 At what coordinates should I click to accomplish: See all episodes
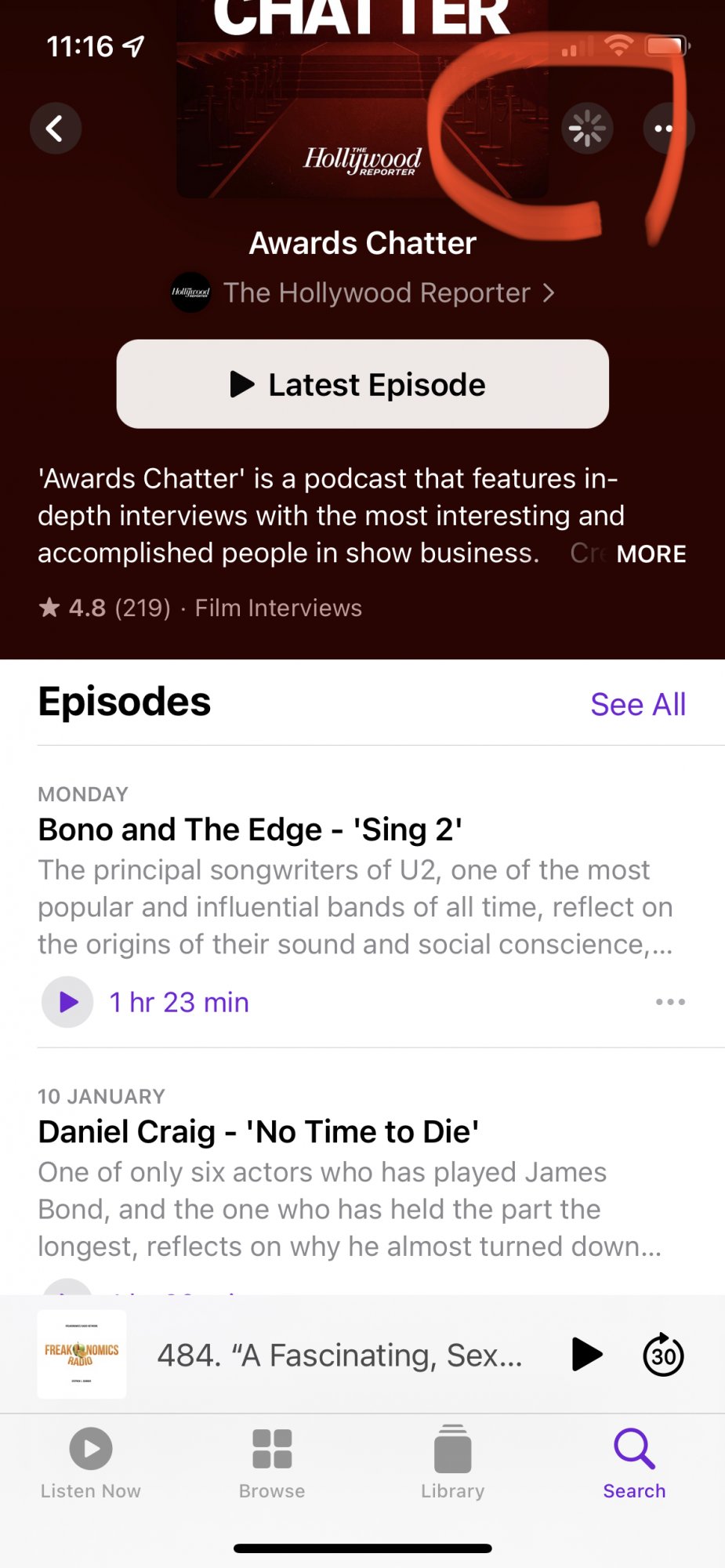(x=637, y=705)
